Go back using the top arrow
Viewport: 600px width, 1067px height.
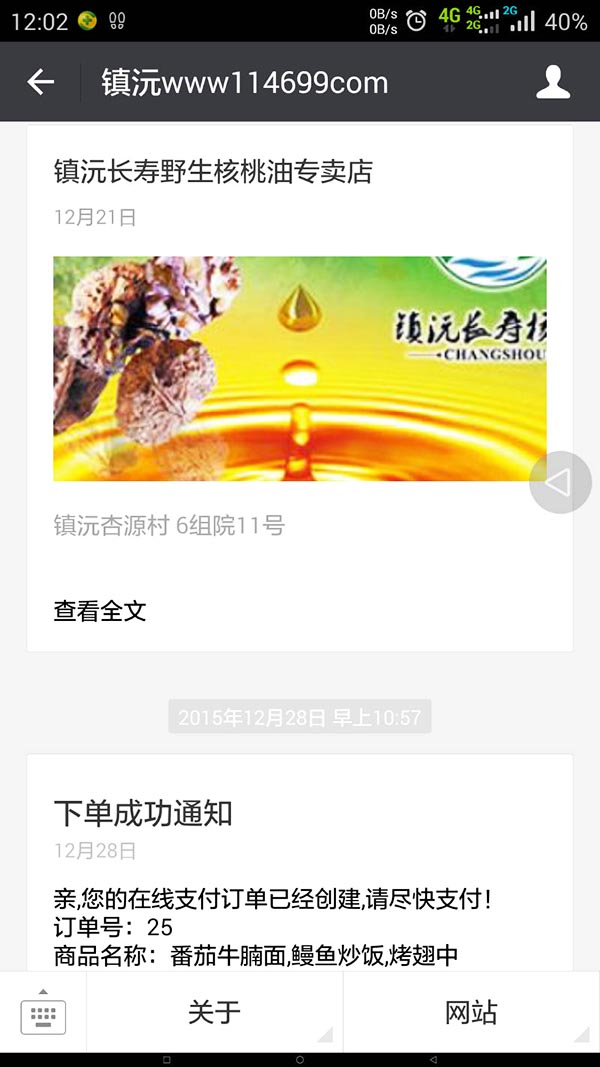[x=41, y=82]
